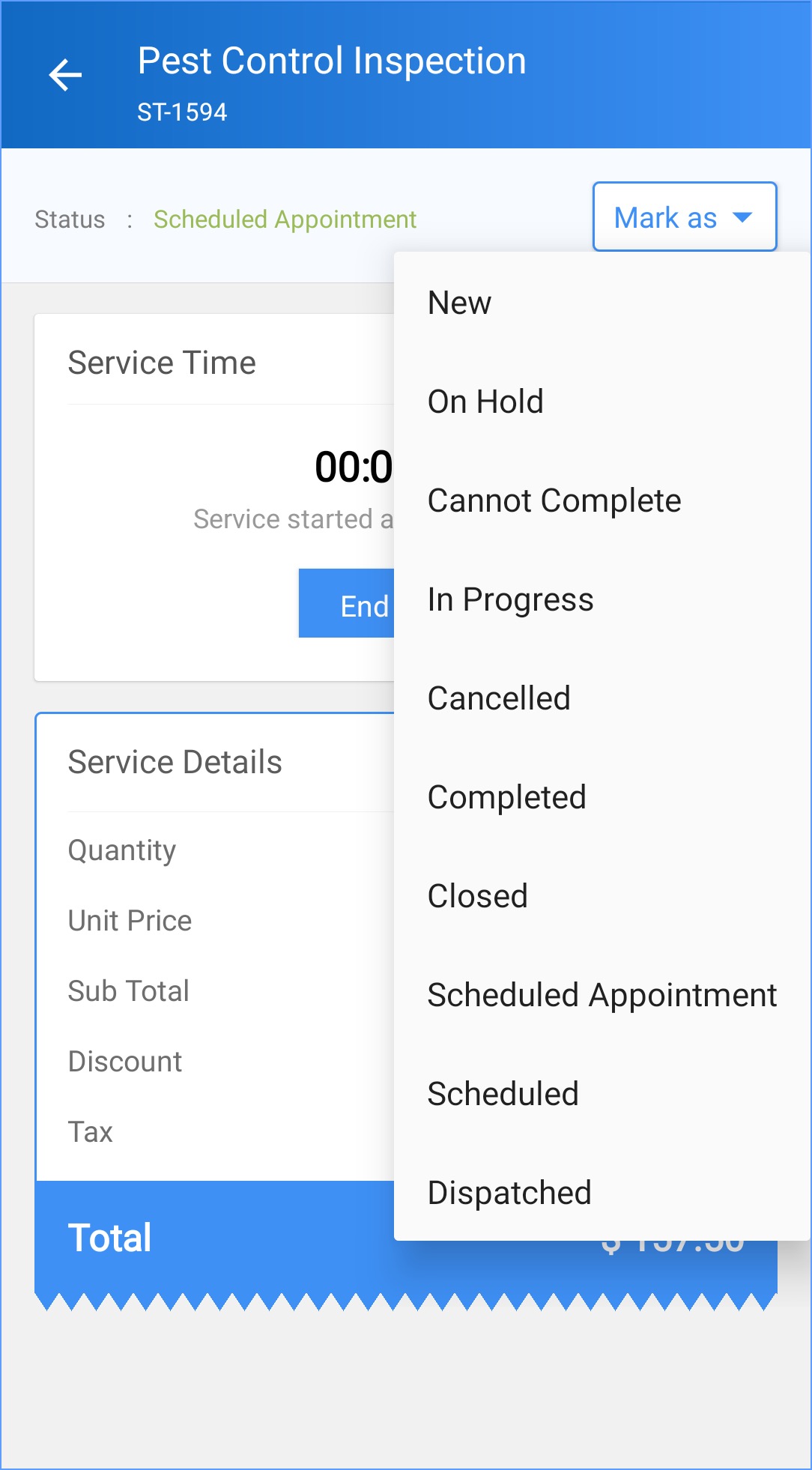Go back with the arrow icon
This screenshot has width=812, height=1470.
tap(65, 75)
